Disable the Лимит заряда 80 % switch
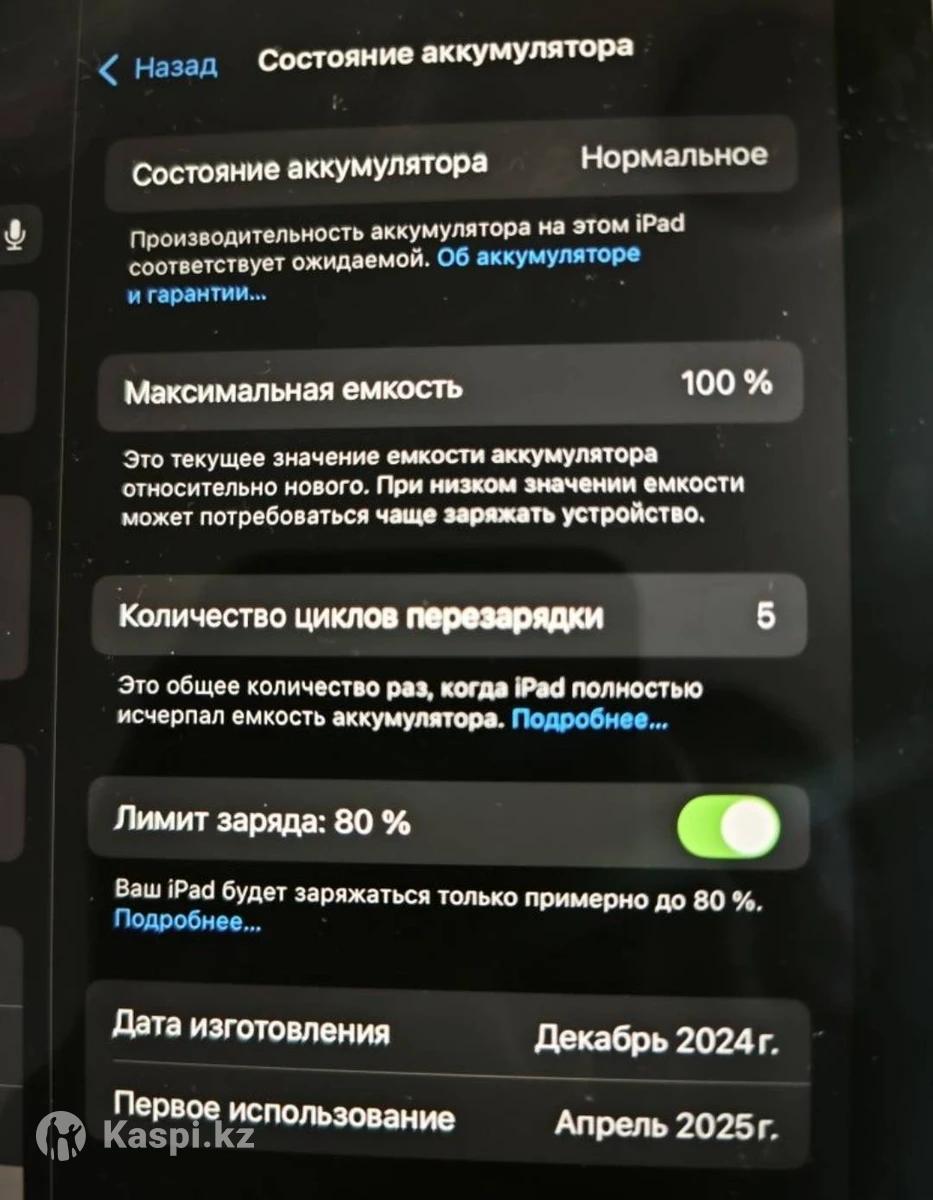Image resolution: width=933 pixels, height=1200 pixels. point(728,826)
